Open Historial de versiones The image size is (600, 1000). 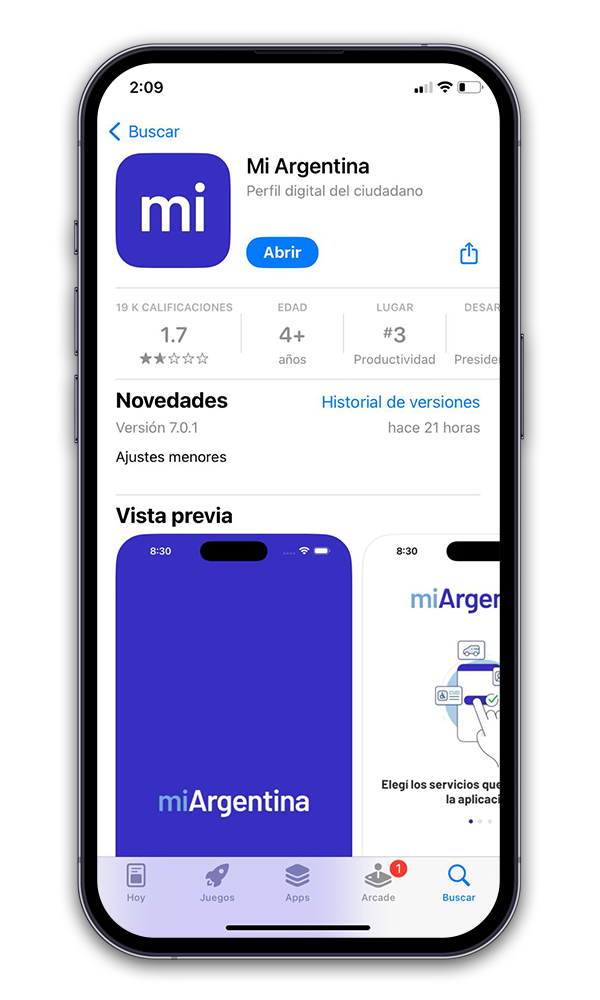[x=400, y=402]
